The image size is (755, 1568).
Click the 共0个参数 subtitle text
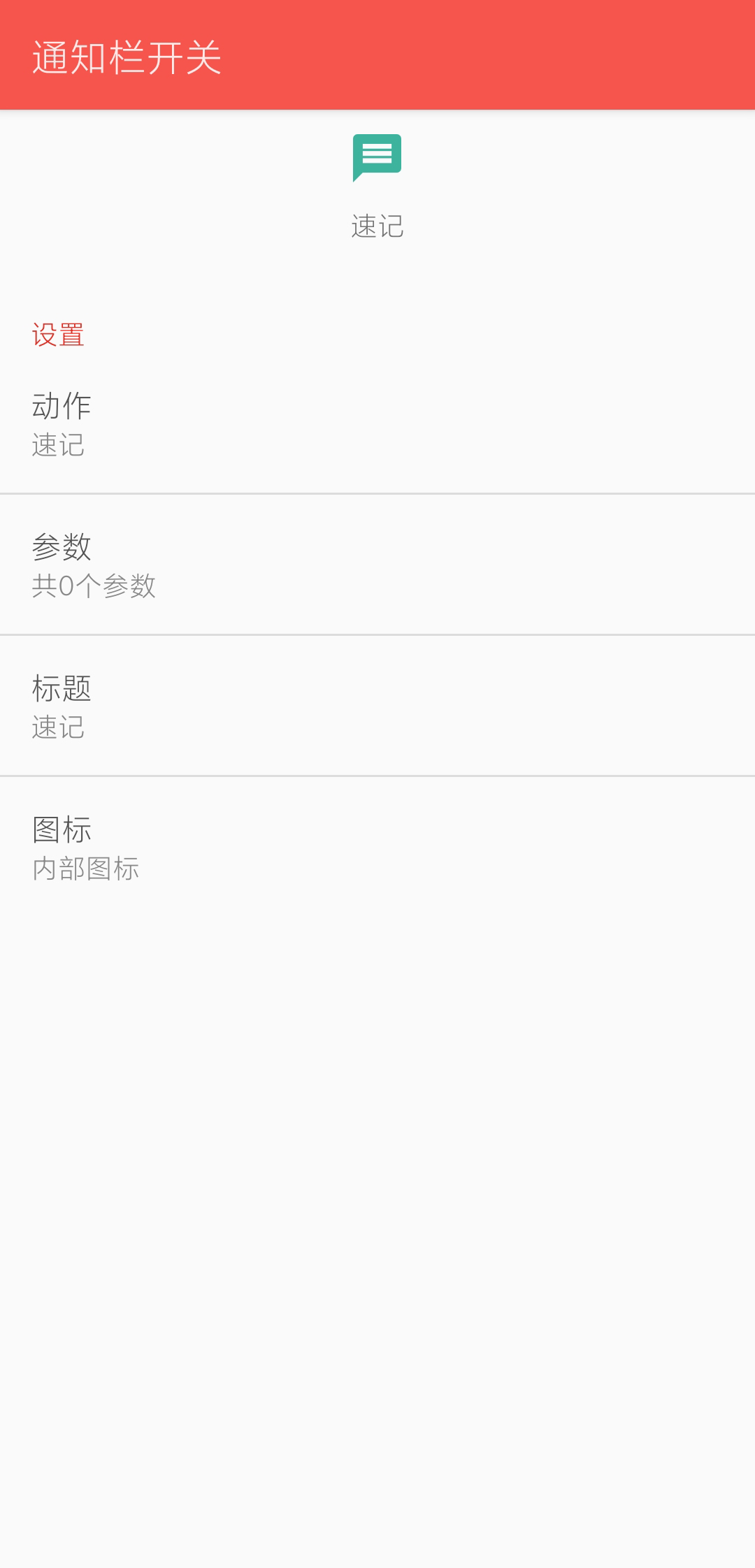click(x=94, y=587)
